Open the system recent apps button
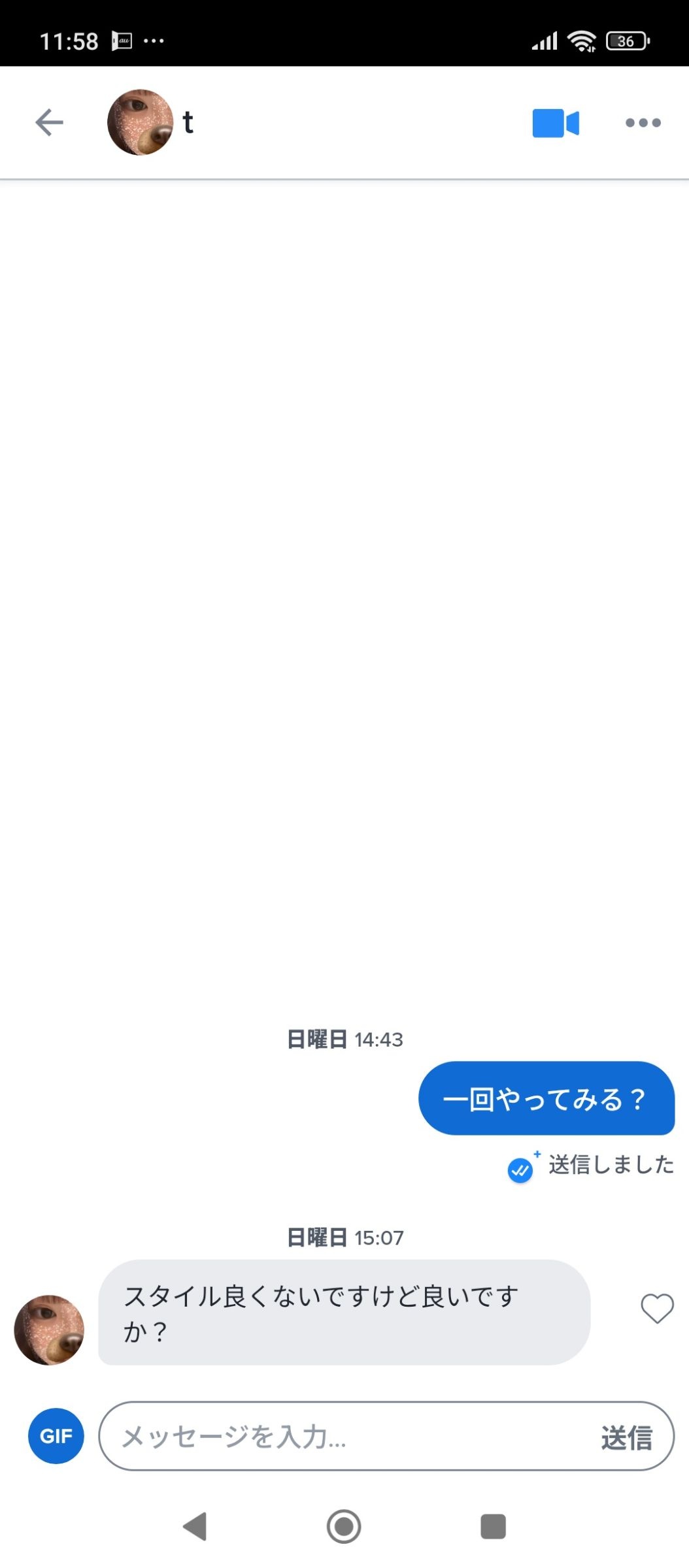 (493, 1527)
